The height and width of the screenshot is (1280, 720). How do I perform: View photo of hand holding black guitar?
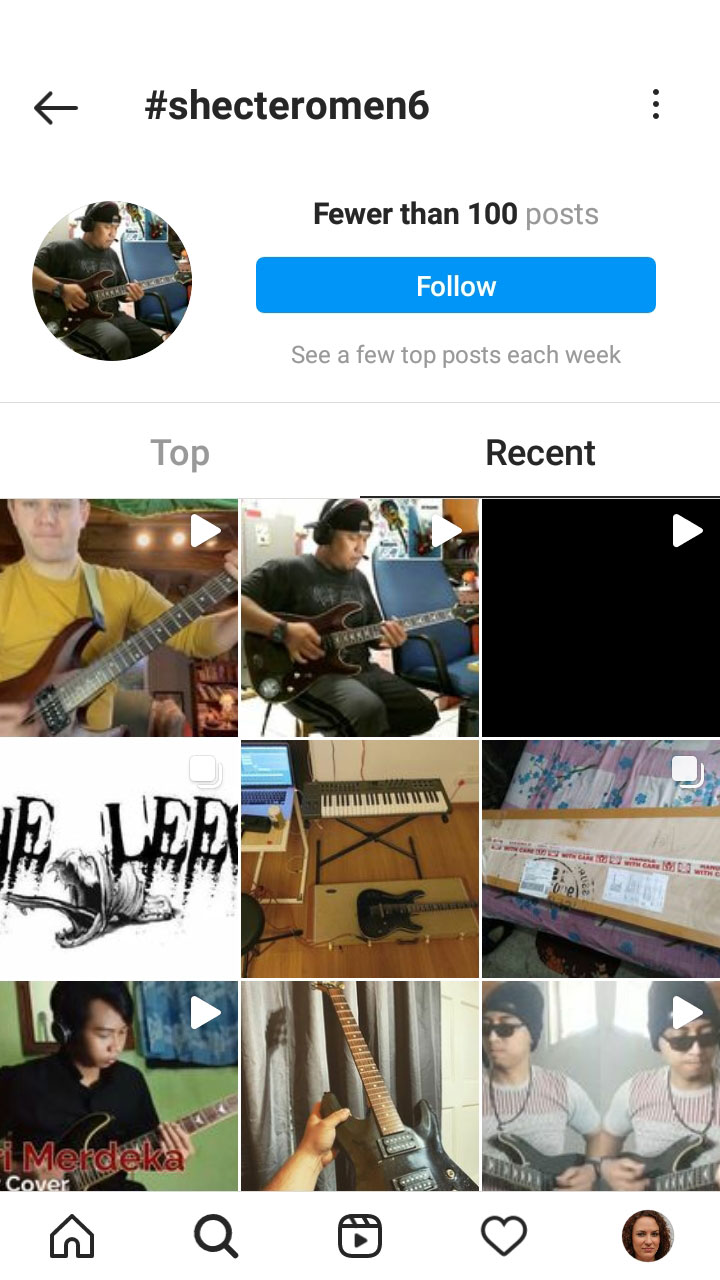[360, 1085]
